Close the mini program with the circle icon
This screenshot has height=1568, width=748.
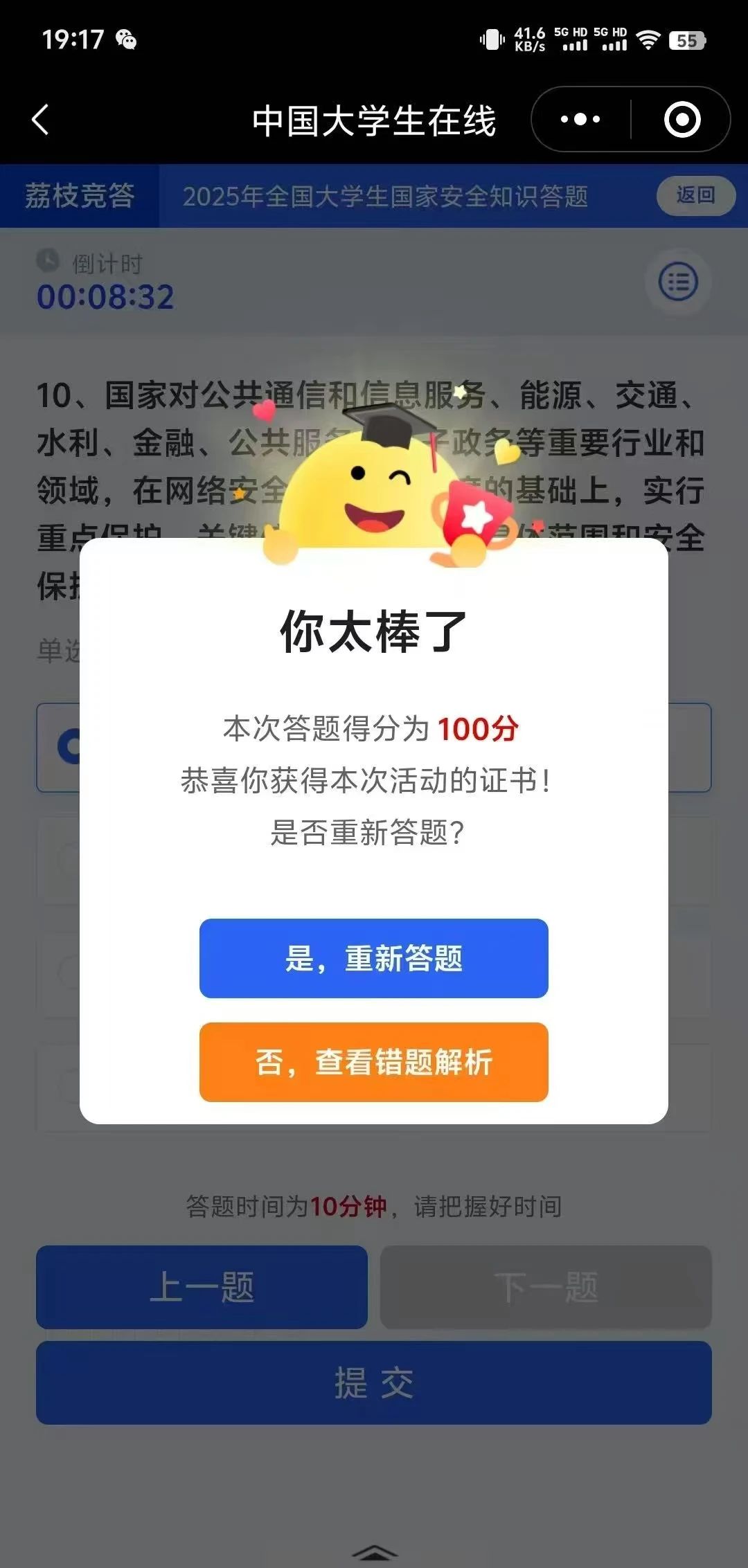[x=682, y=120]
